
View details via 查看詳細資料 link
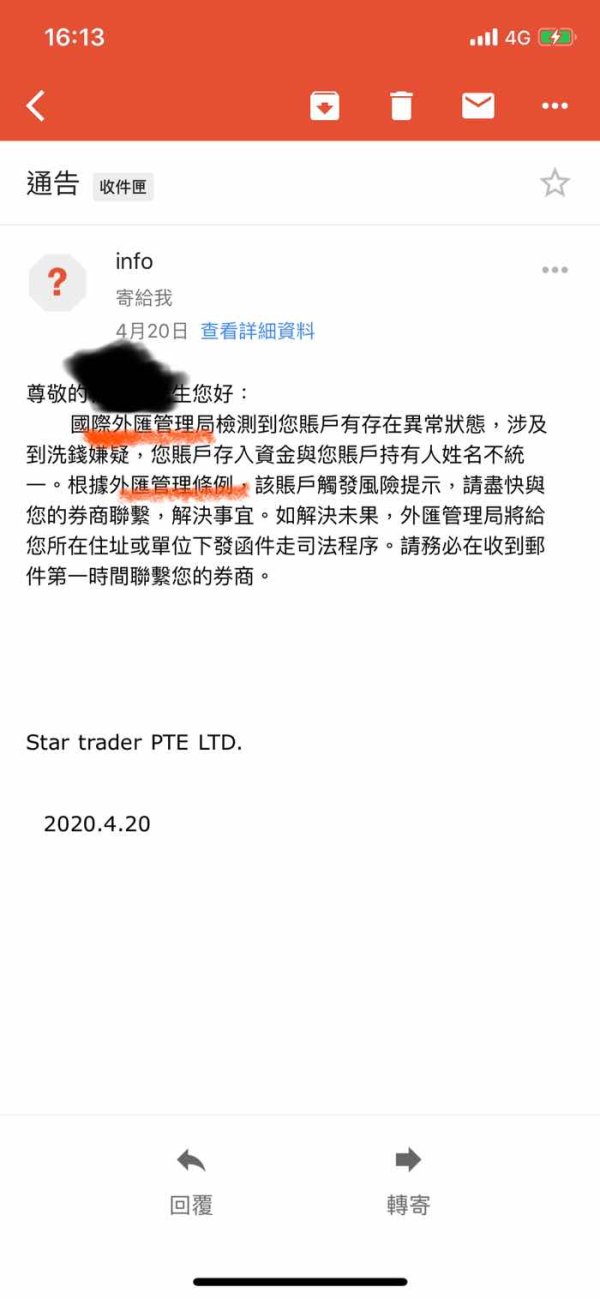[x=258, y=331]
